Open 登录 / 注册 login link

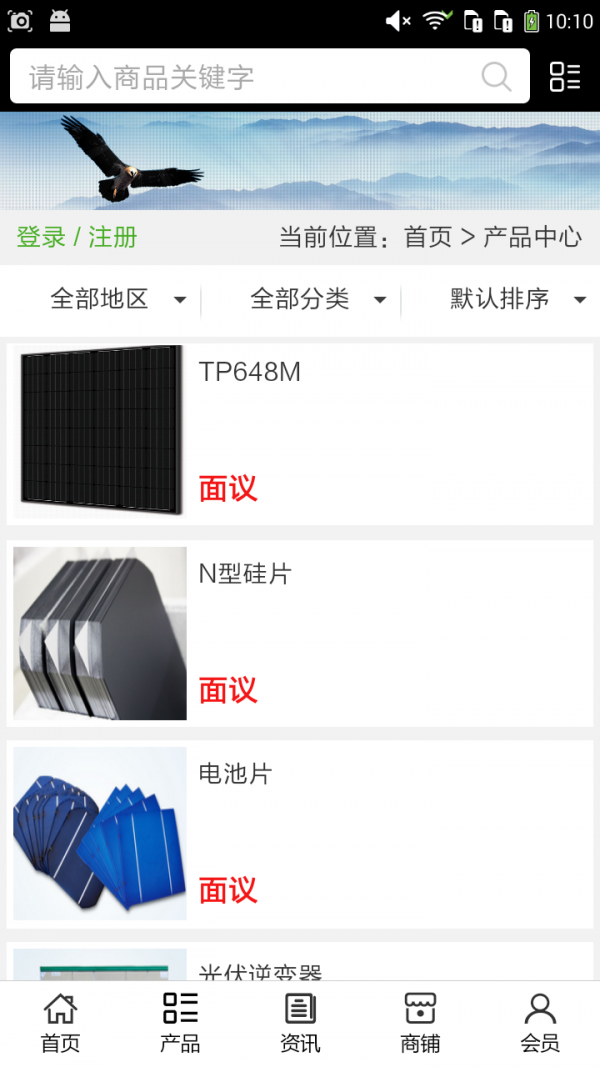(77, 237)
